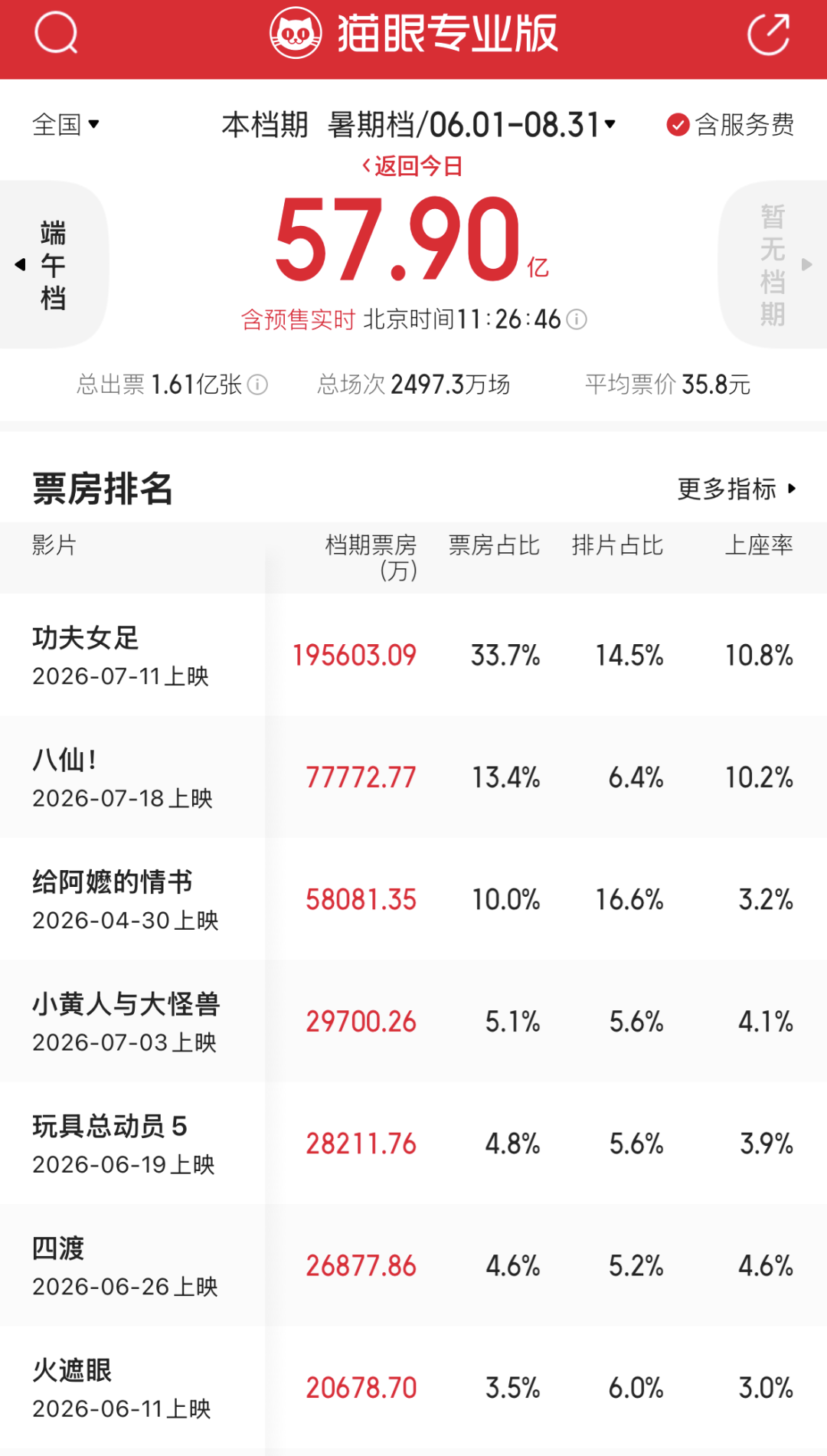The height and width of the screenshot is (1456, 827).
Task: Open the search icon in the header
Action: click(x=56, y=34)
